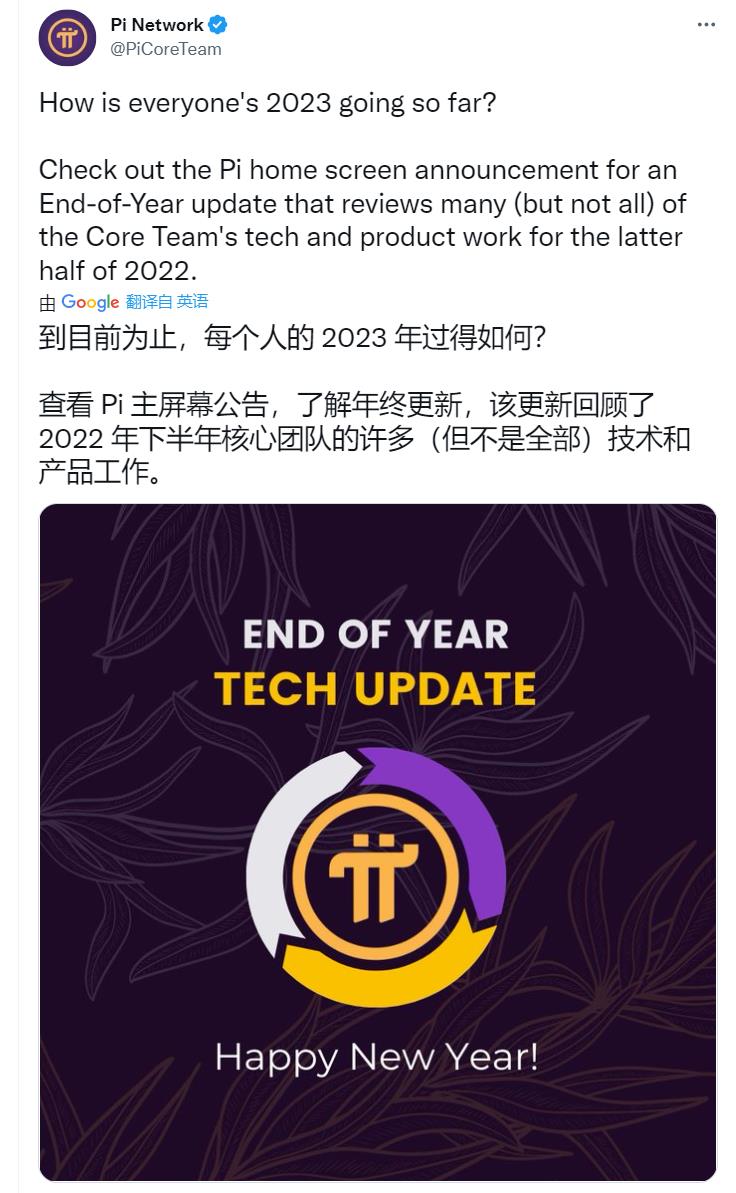This screenshot has height=1193, width=736.
Task: Tap the Google translated-from-English label
Action: [x=134, y=301]
